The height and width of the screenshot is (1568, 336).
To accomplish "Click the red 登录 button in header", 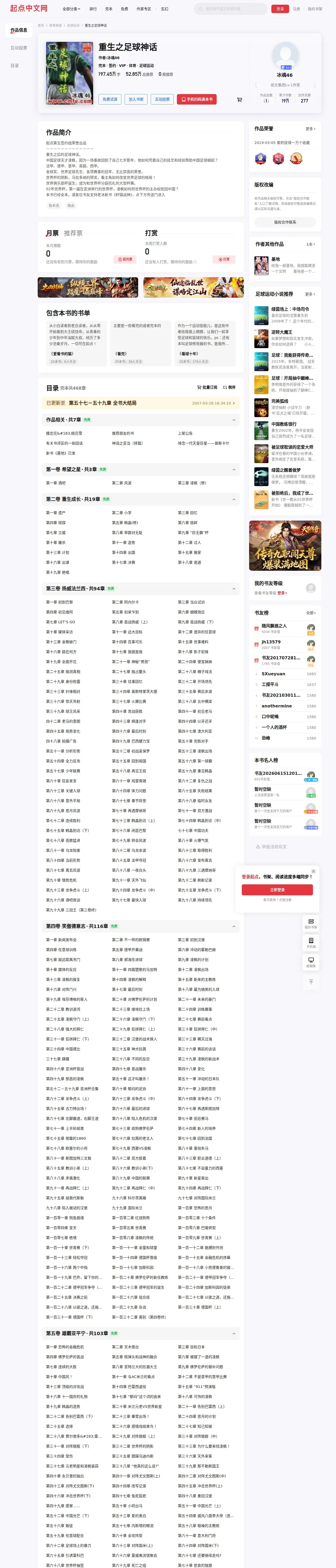I will click(280, 9).
